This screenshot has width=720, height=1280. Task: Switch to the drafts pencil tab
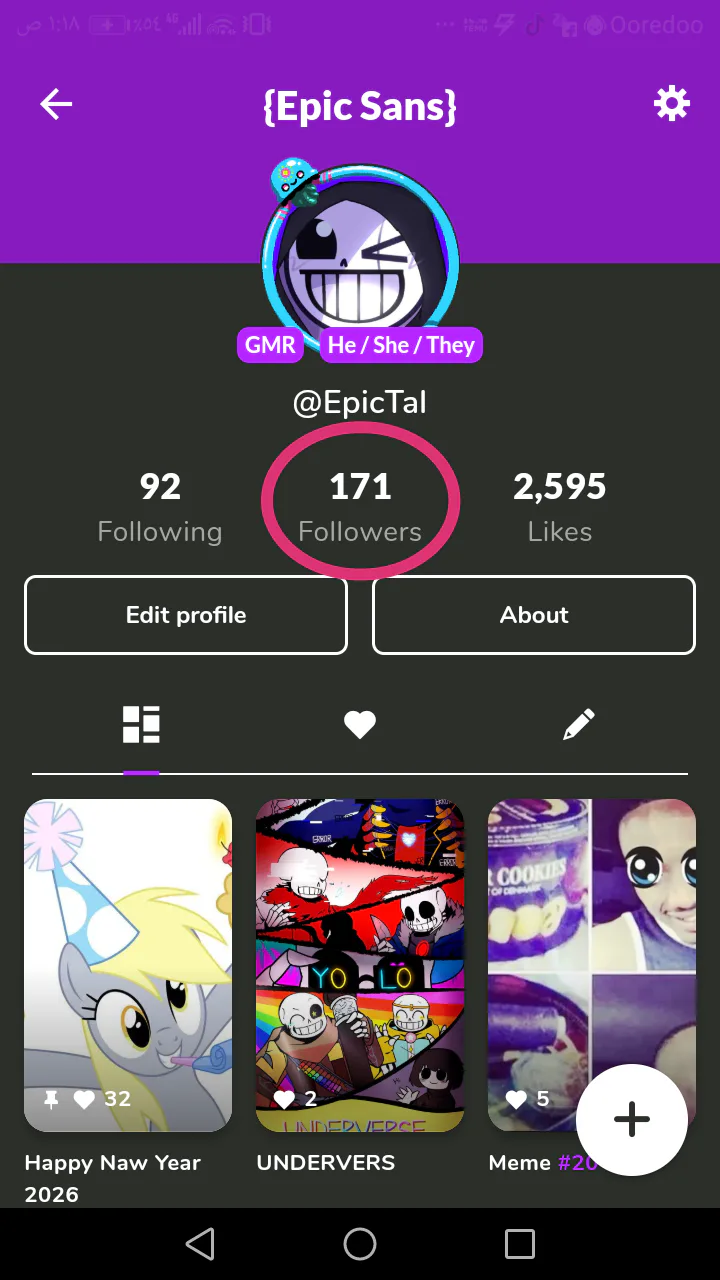click(578, 725)
